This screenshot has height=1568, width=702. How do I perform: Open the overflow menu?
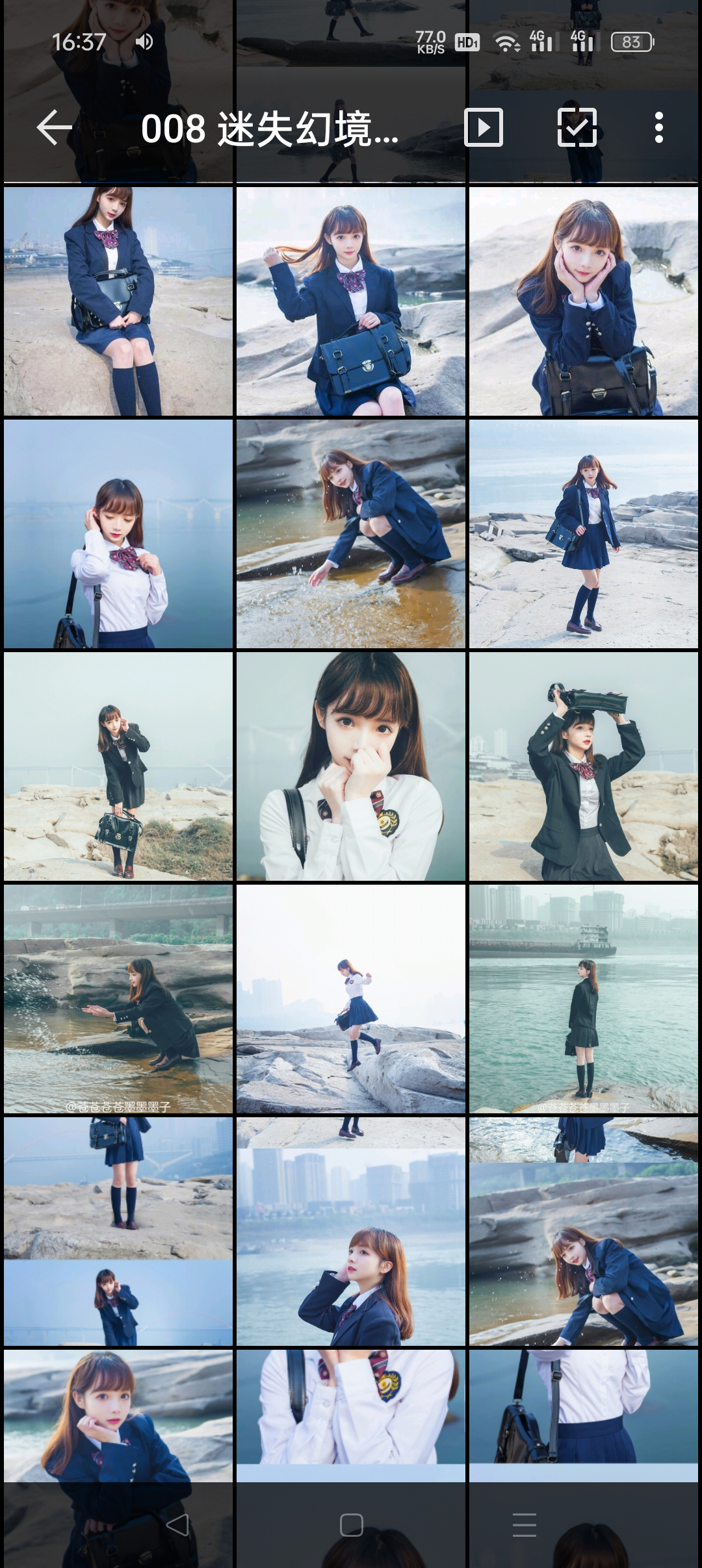658,127
